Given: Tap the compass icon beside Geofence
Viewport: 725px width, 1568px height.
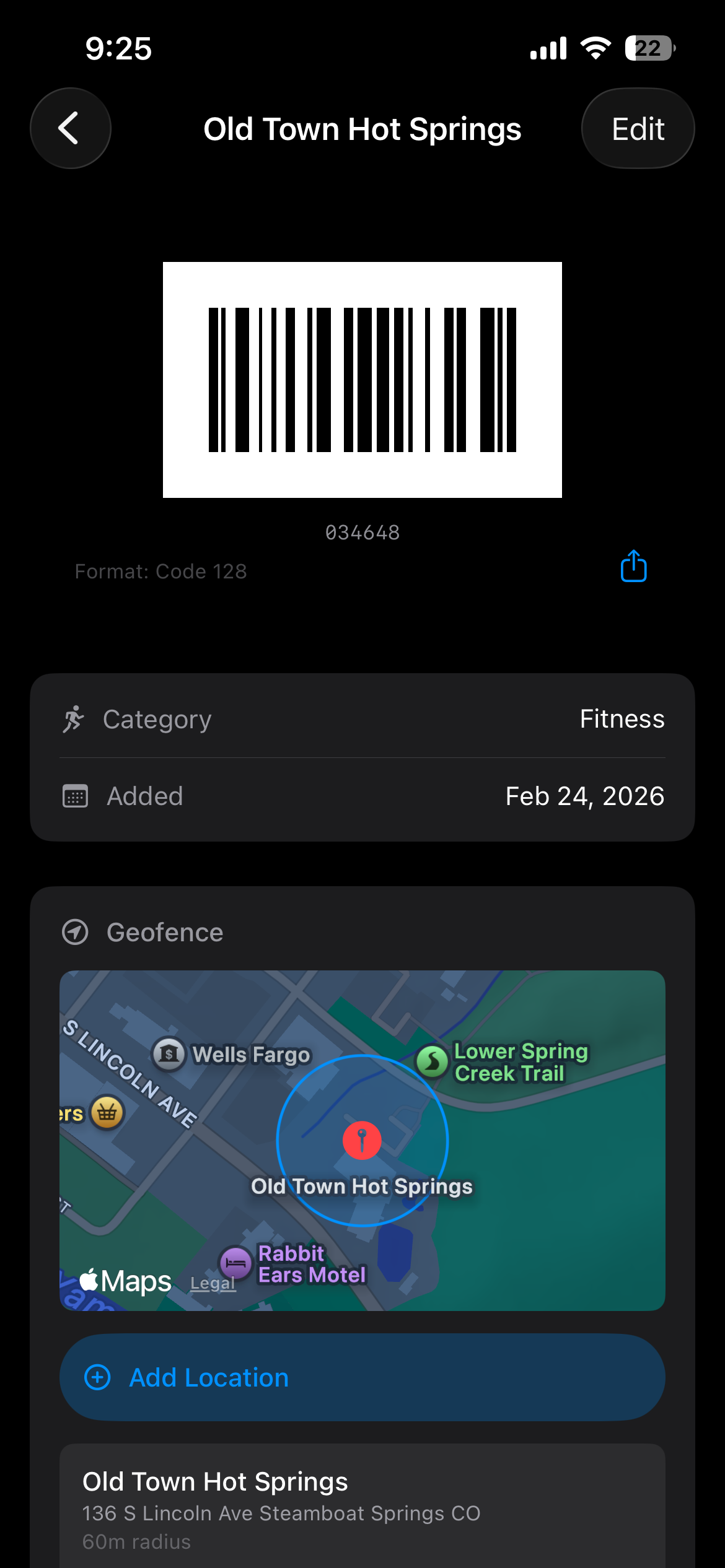Looking at the screenshot, I should (x=74, y=931).
